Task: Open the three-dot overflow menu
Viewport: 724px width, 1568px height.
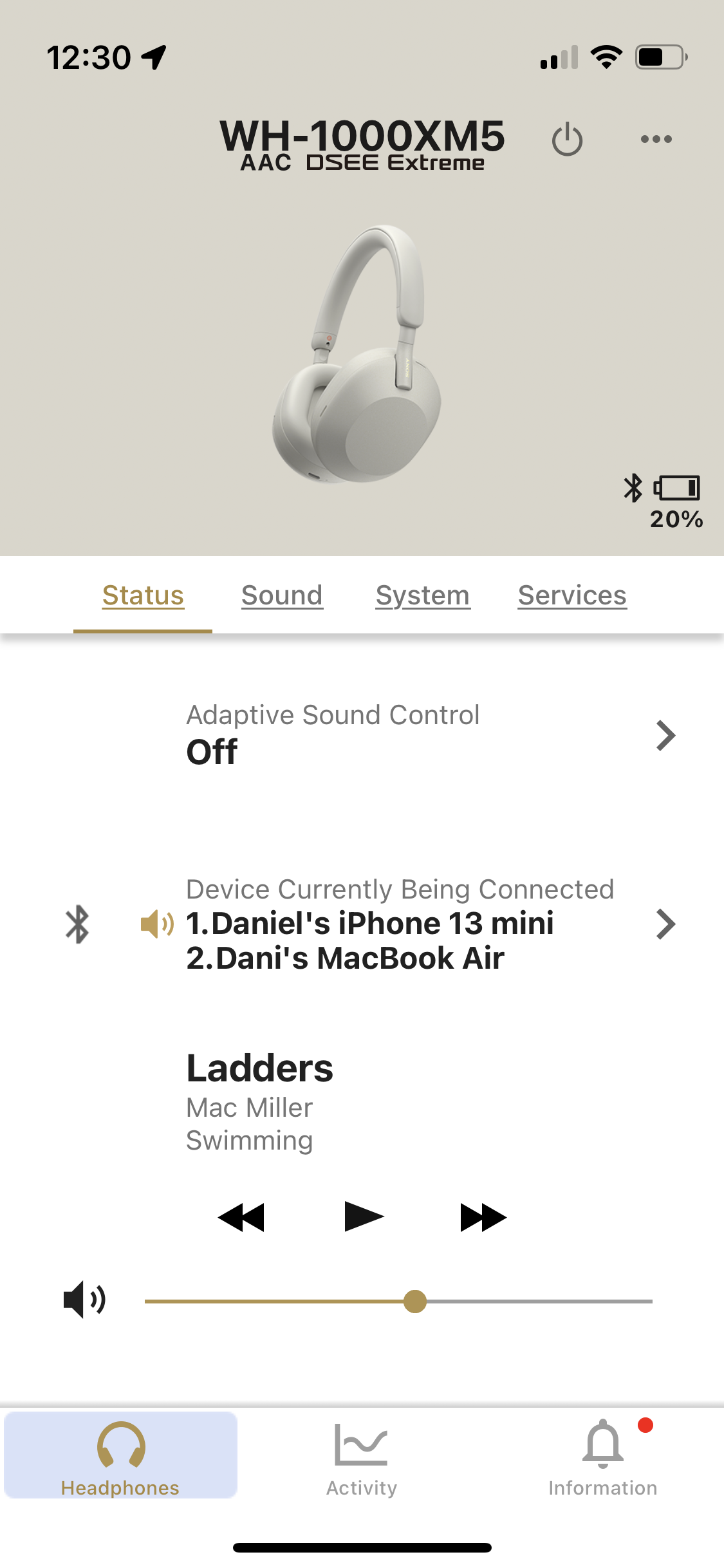Action: (656, 139)
